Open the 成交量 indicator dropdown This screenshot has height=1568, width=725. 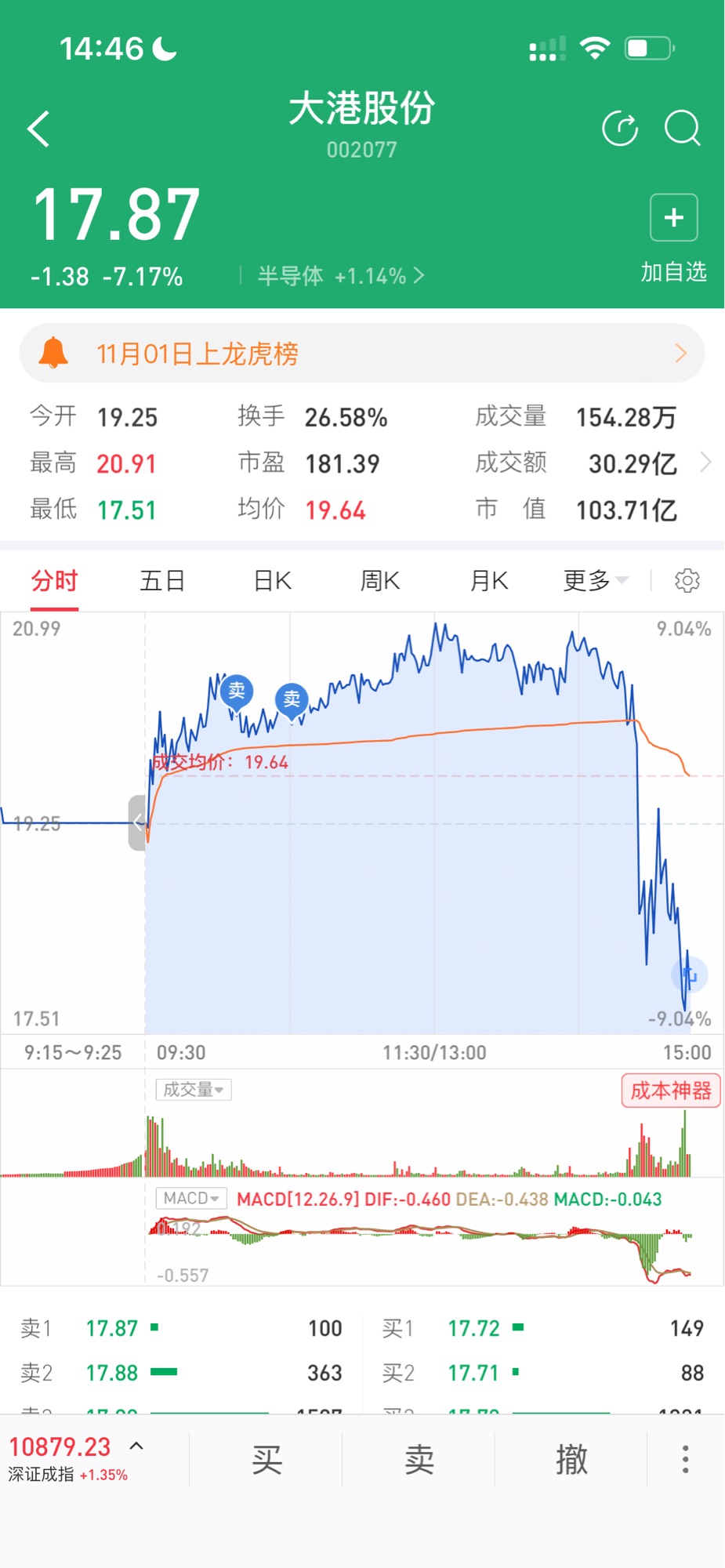click(193, 1090)
